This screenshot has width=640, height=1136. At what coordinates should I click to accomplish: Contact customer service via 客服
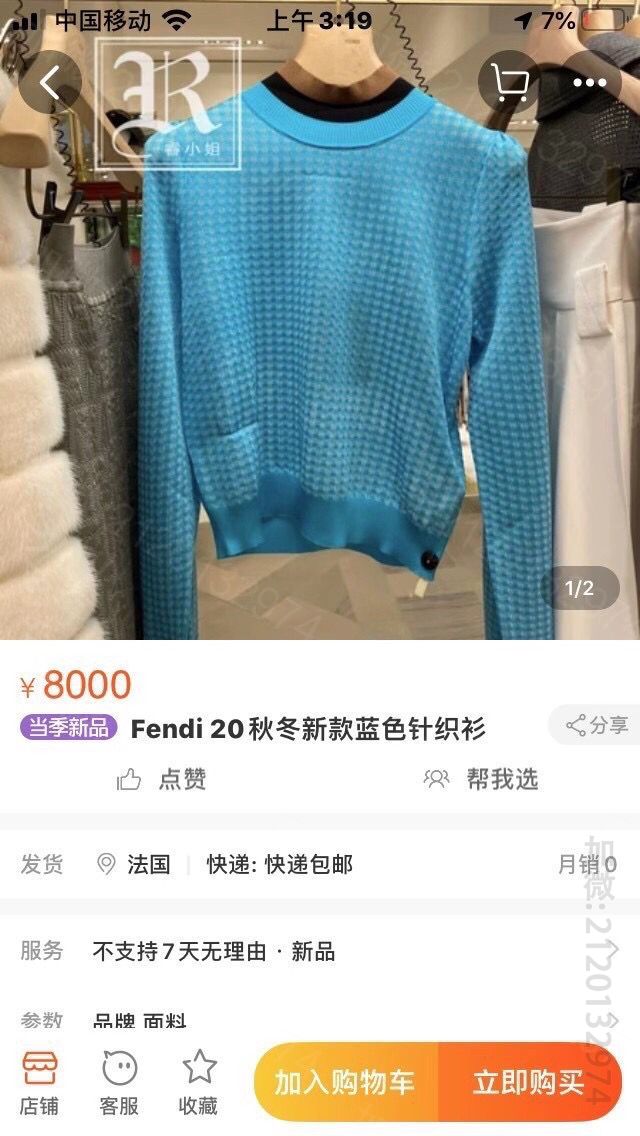[119, 1082]
